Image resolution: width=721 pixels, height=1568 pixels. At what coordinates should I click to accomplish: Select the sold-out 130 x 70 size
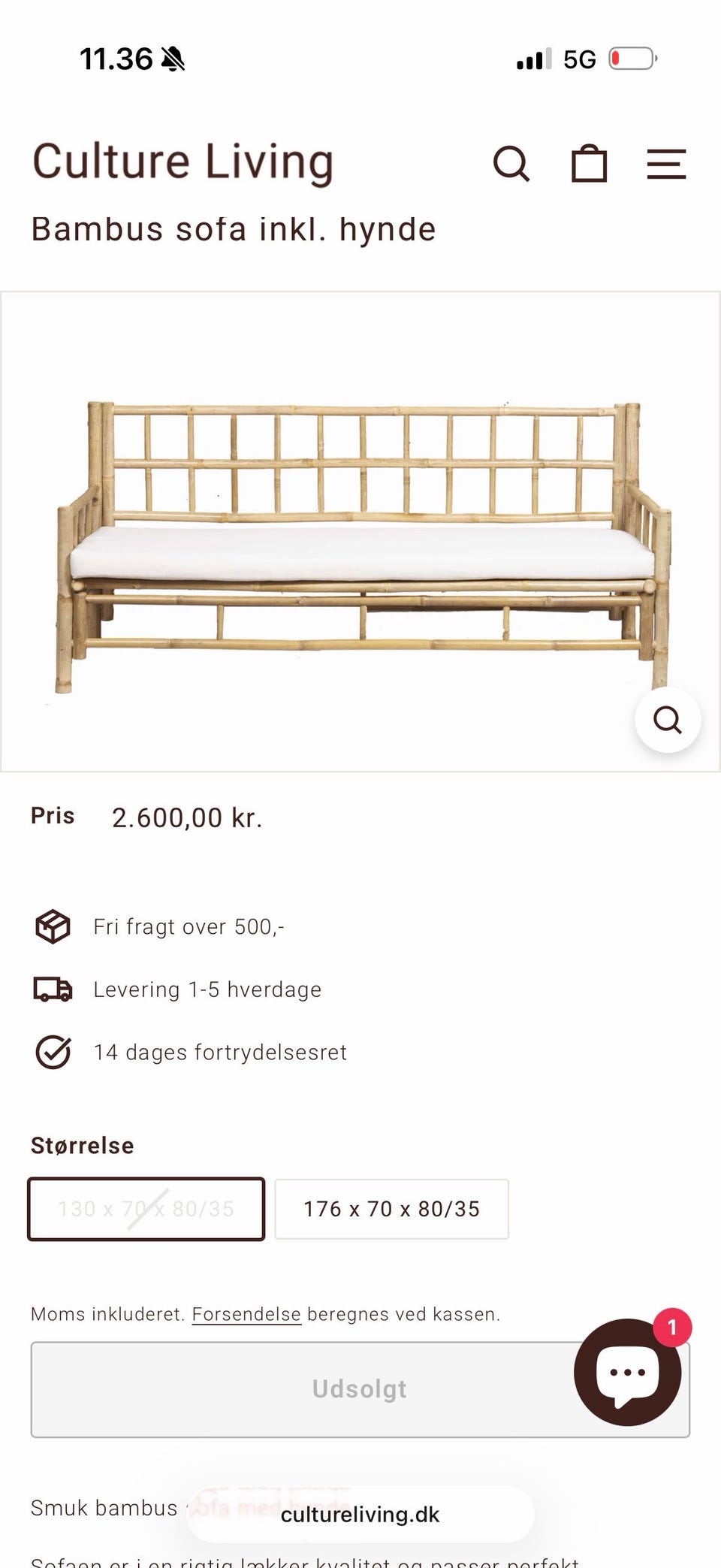click(x=146, y=1209)
